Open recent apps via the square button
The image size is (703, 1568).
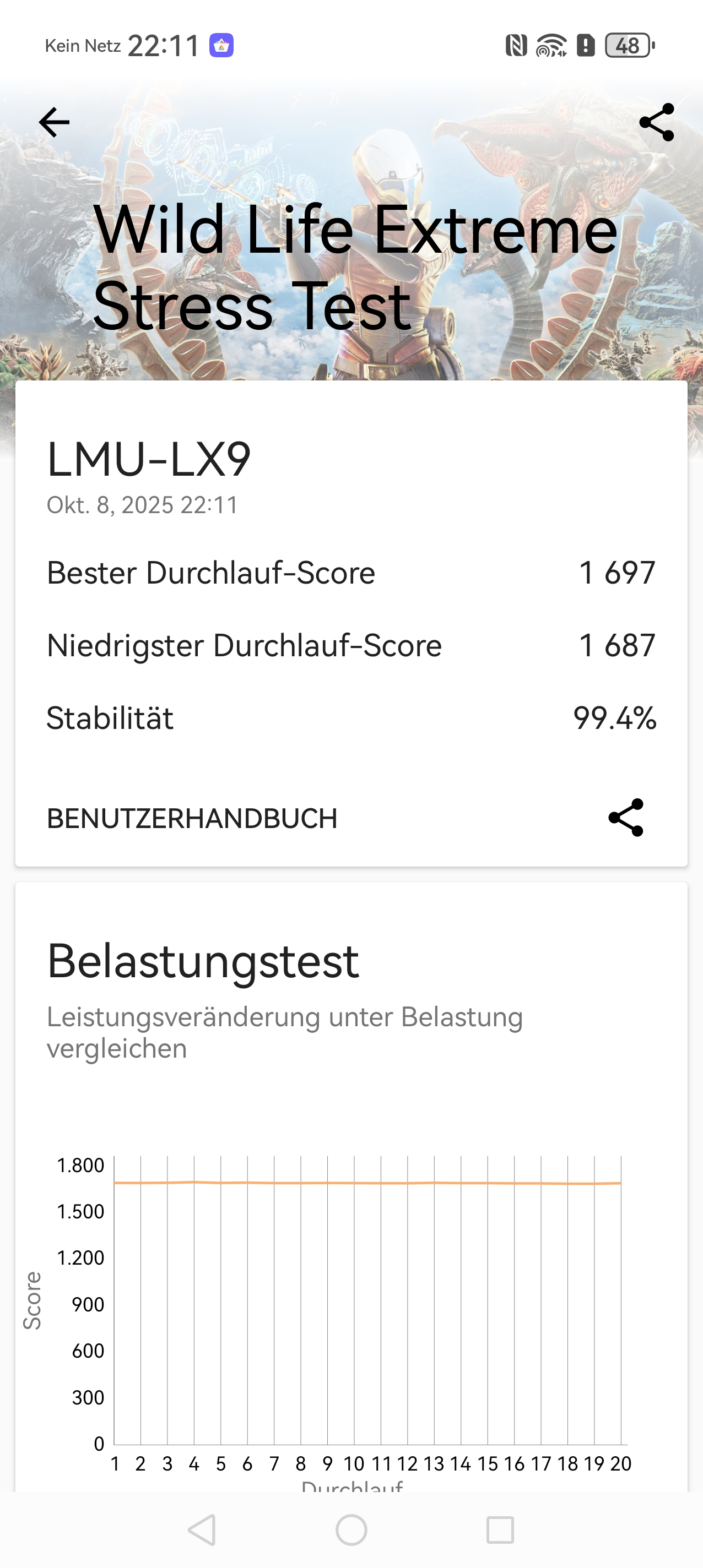click(x=500, y=1529)
